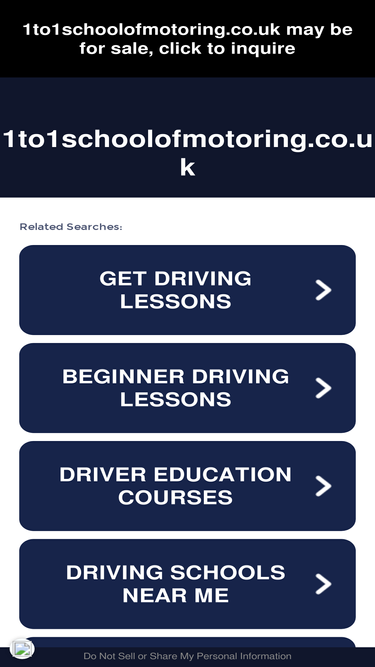Open Driver Education Courses search

point(188,486)
